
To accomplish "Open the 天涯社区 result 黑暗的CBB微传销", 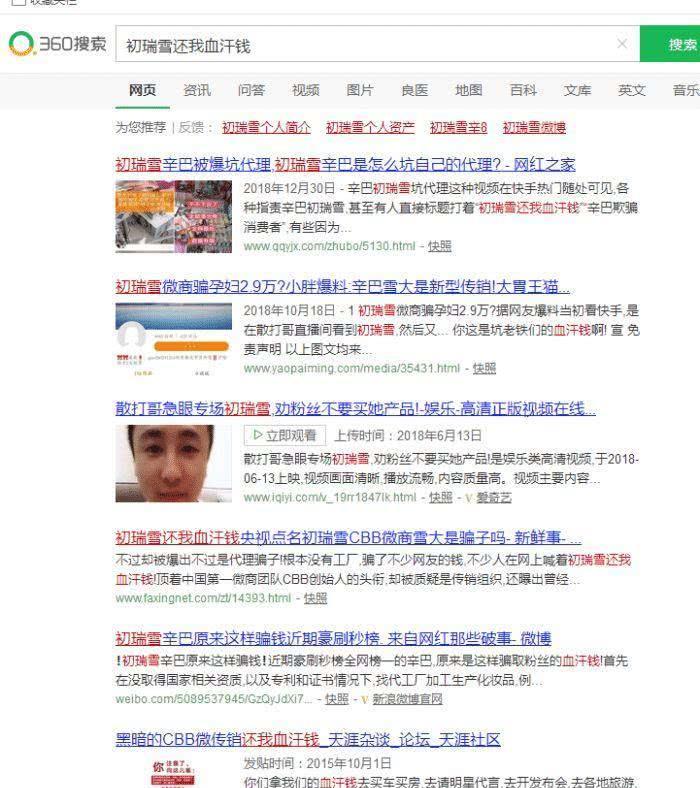I will coord(308,739).
